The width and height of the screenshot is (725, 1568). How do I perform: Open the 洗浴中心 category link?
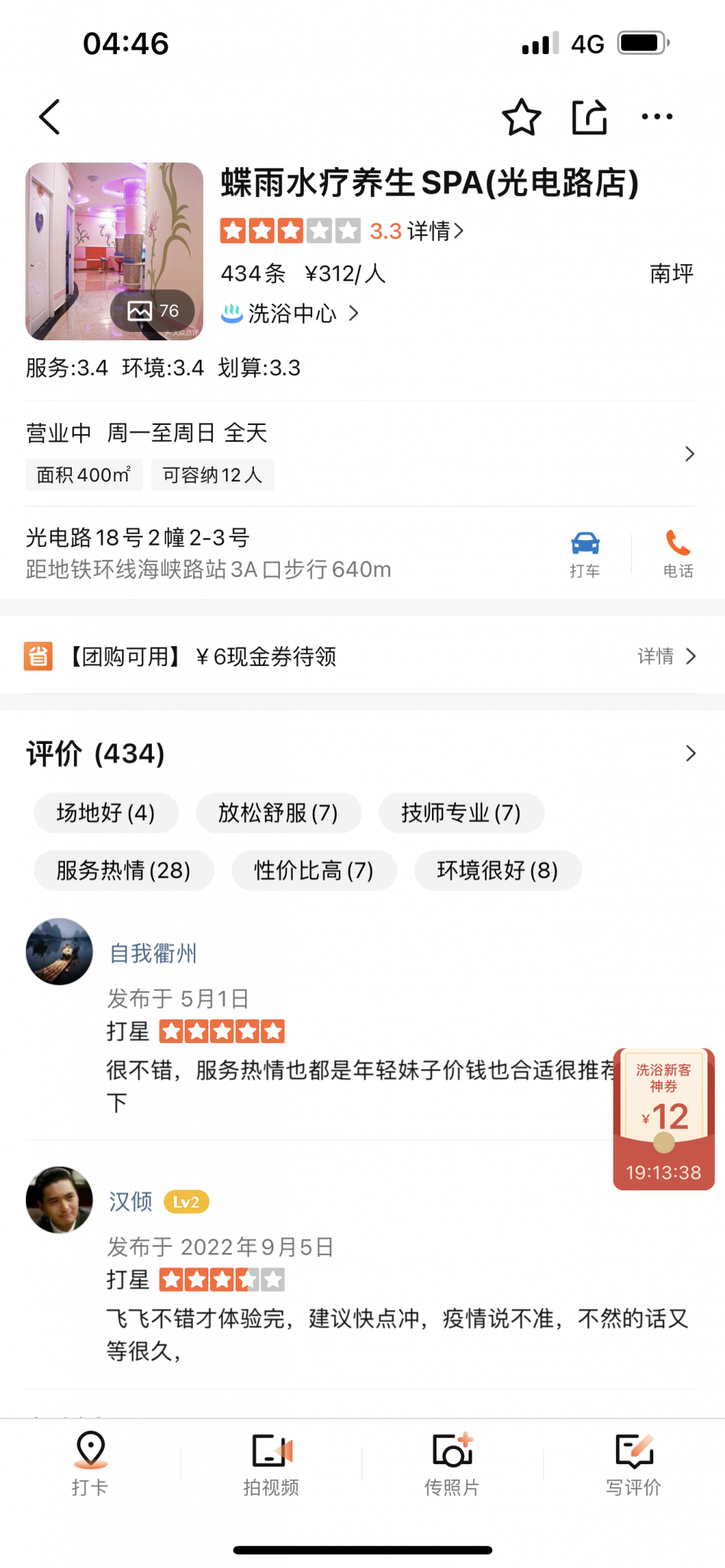coord(291,314)
